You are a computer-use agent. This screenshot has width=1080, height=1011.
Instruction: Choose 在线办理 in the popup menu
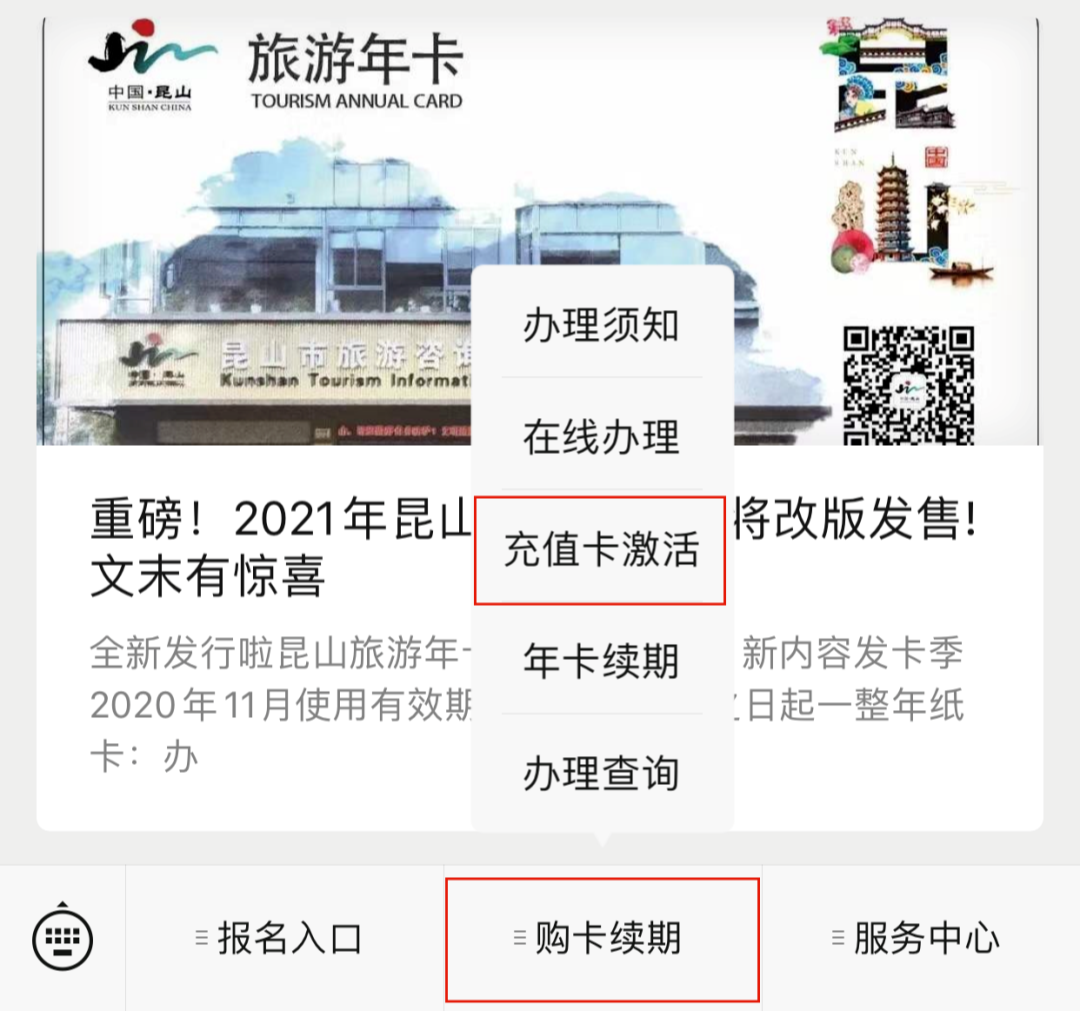(x=601, y=438)
